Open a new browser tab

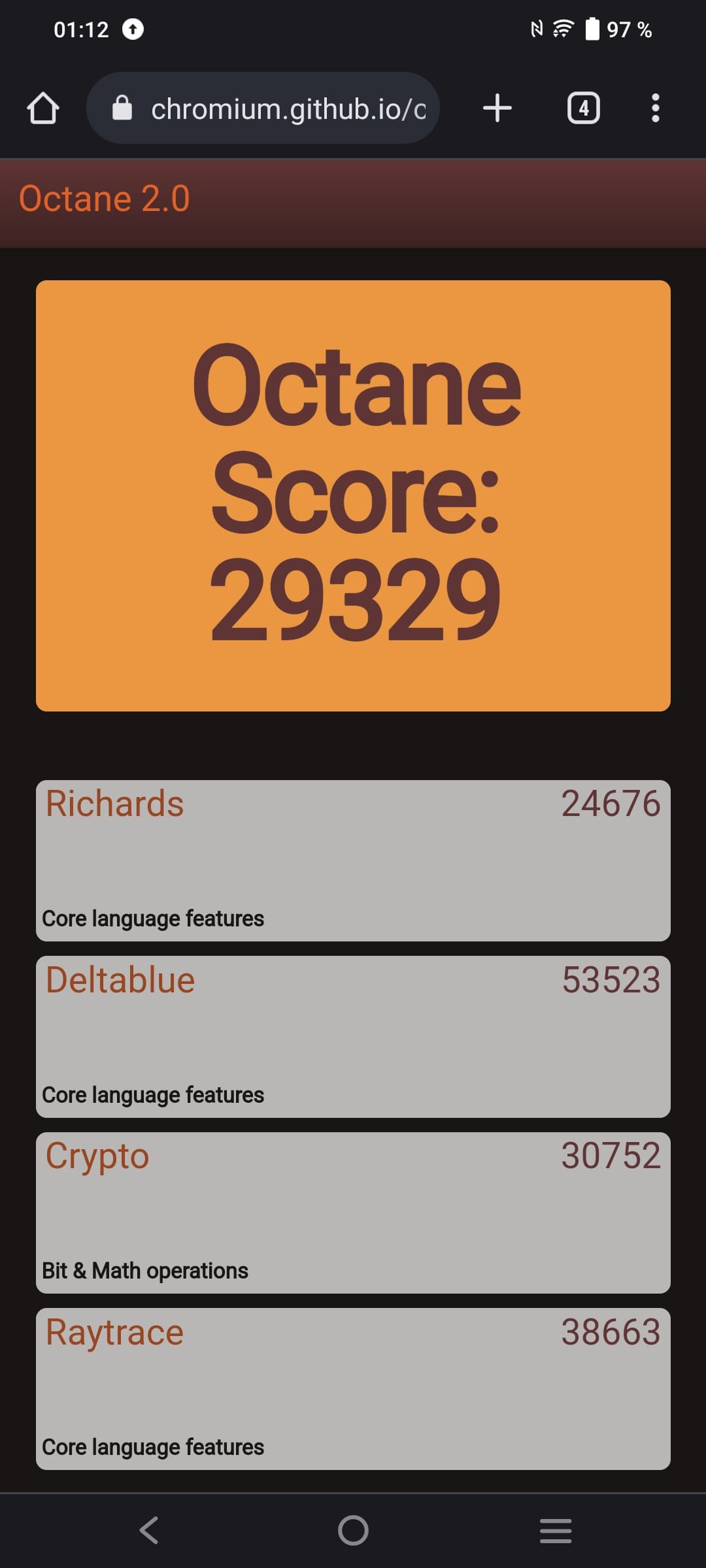(x=497, y=108)
